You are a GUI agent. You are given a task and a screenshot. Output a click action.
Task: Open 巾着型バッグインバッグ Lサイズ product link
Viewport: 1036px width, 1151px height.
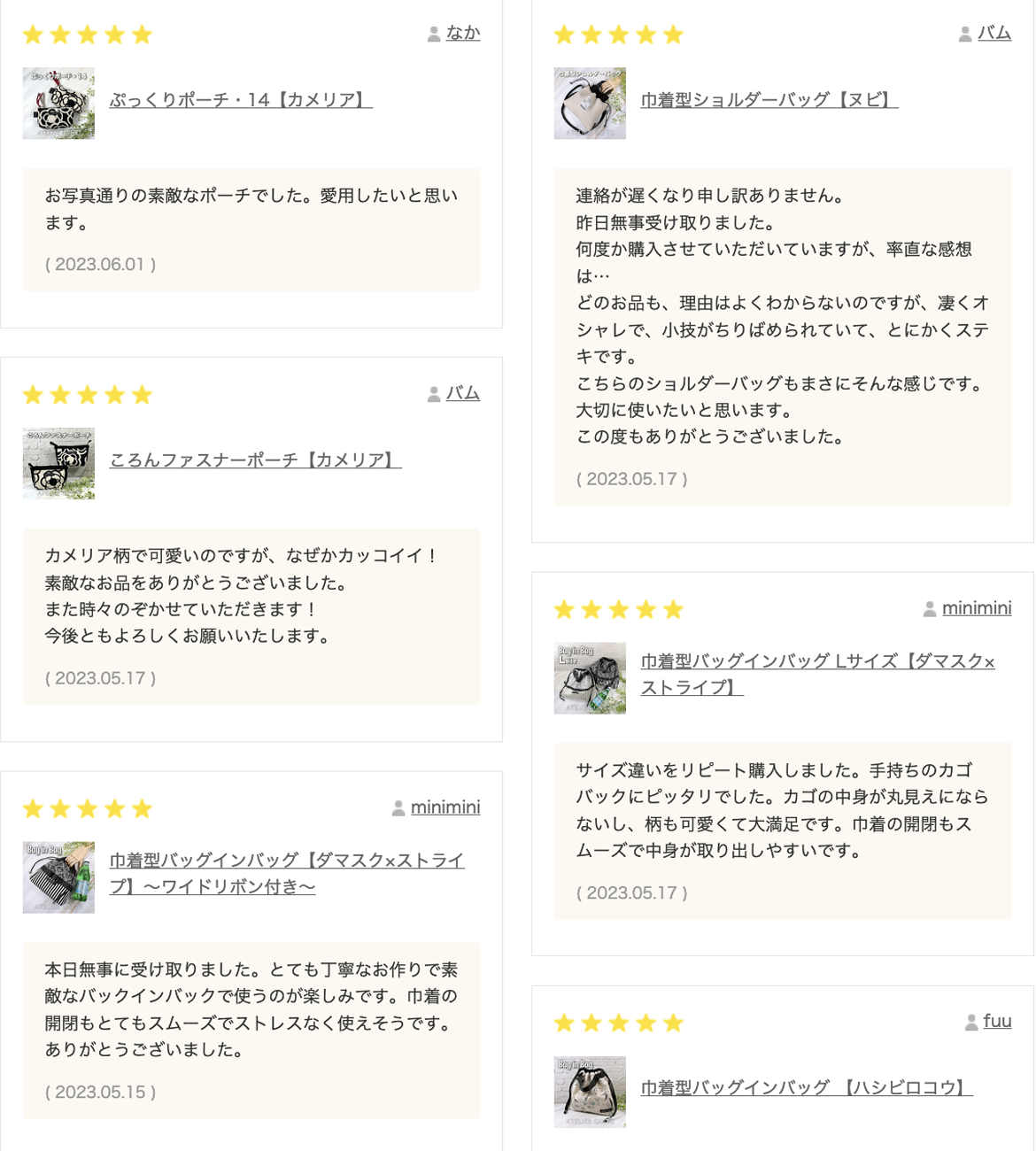(817, 661)
